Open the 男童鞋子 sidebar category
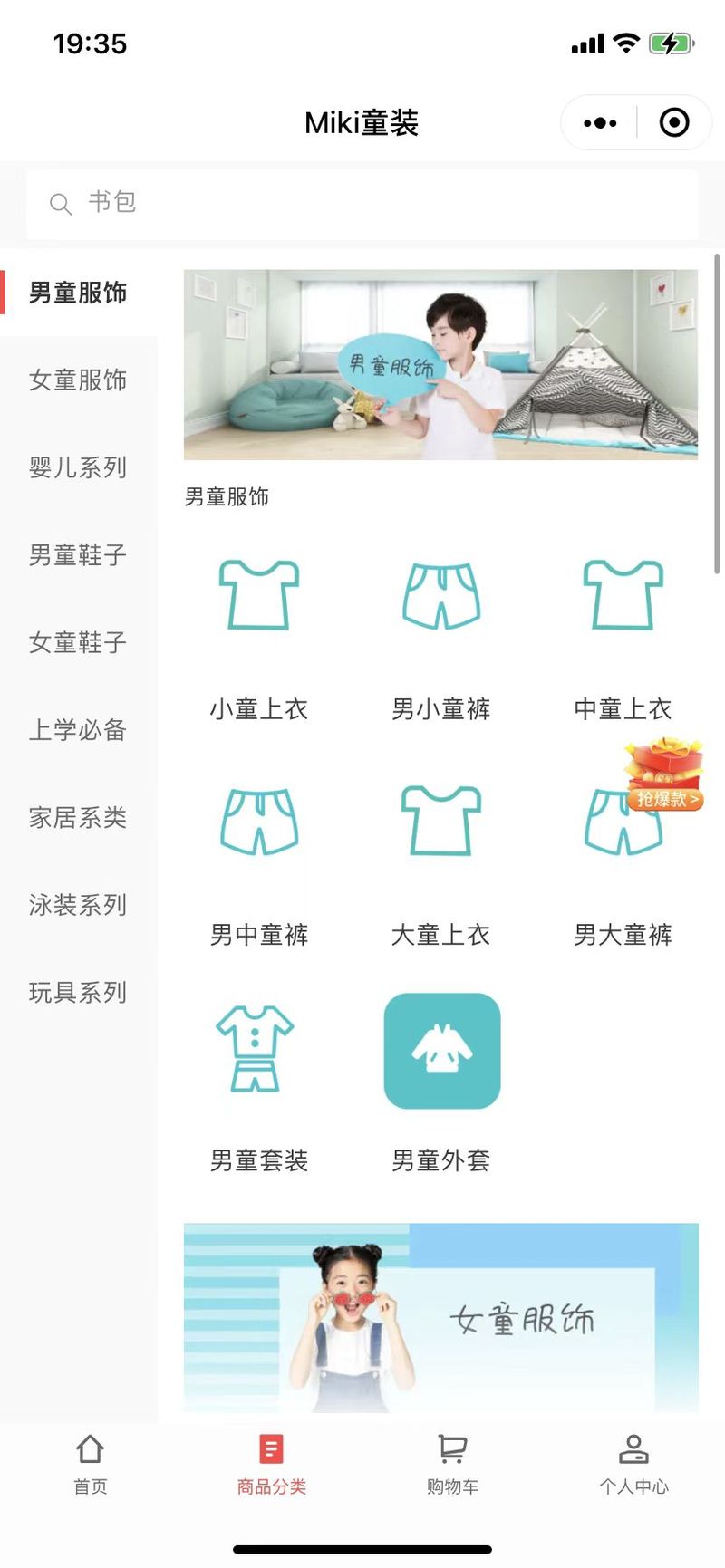This screenshot has width=725, height=1568. tap(78, 555)
